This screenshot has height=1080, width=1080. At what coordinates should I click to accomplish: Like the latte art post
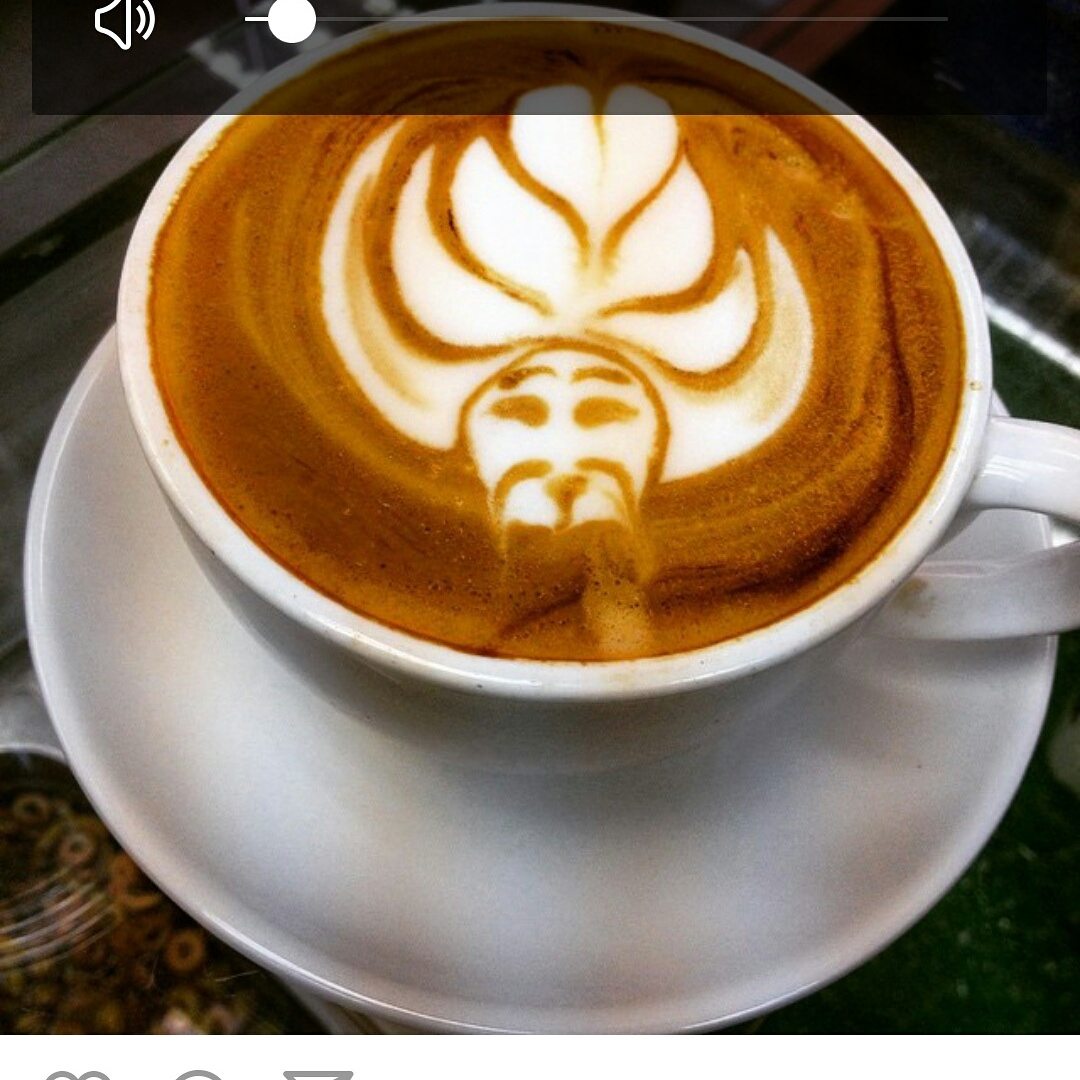[78, 1075]
